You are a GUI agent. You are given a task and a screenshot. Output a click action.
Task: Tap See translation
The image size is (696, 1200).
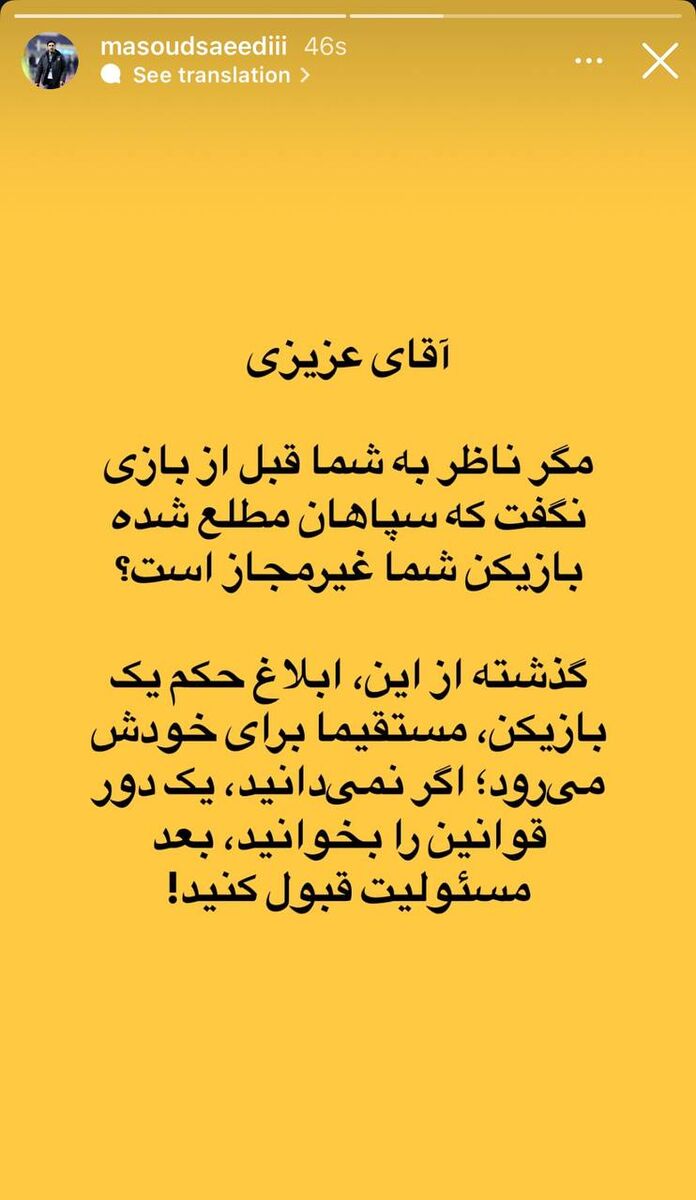point(211,75)
